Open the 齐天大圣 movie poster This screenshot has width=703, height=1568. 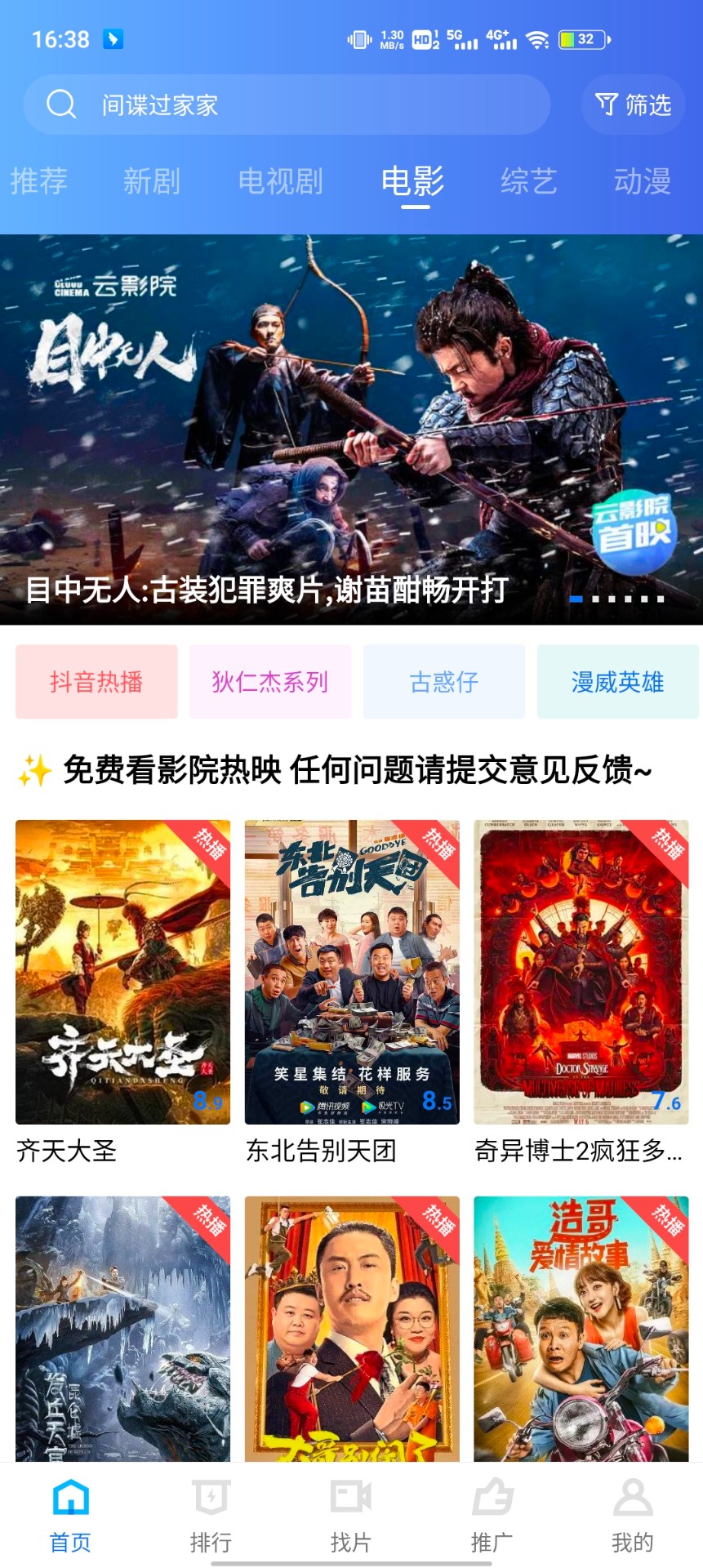tap(122, 972)
